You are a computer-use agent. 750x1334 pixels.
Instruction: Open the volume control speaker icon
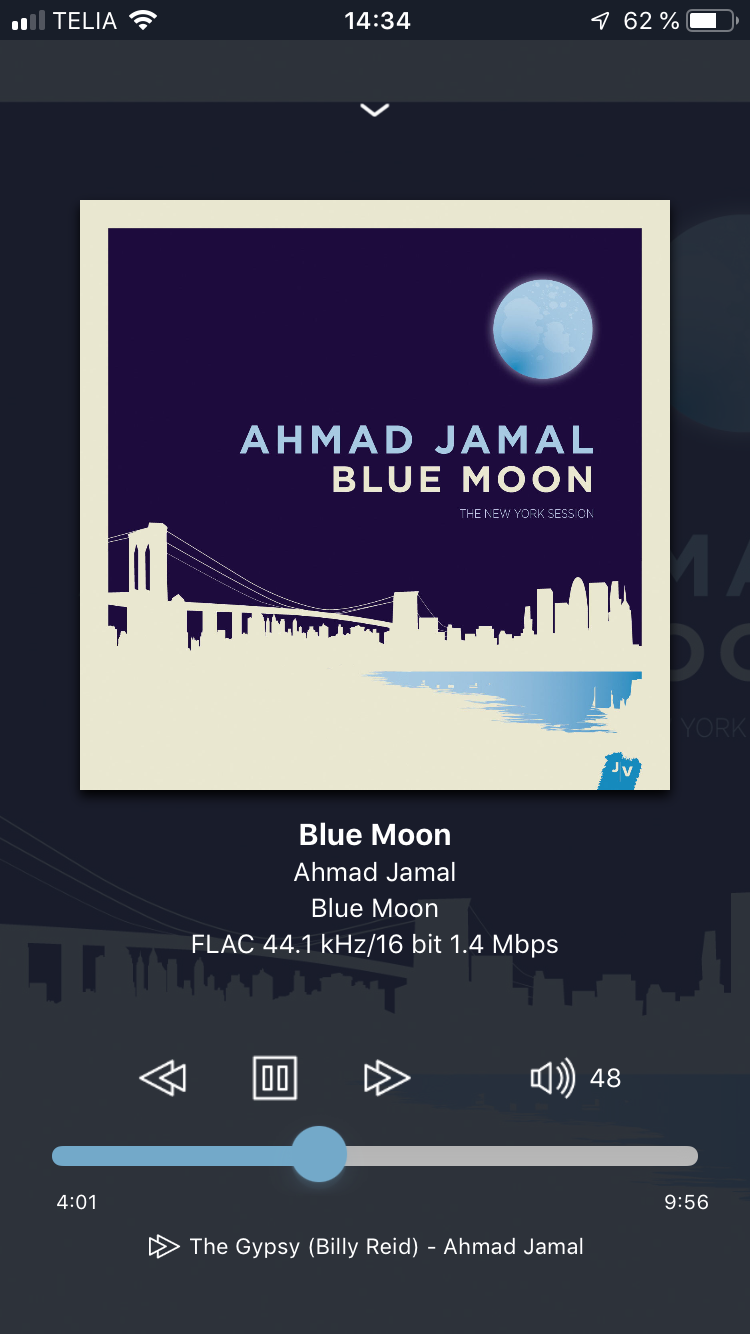552,1078
